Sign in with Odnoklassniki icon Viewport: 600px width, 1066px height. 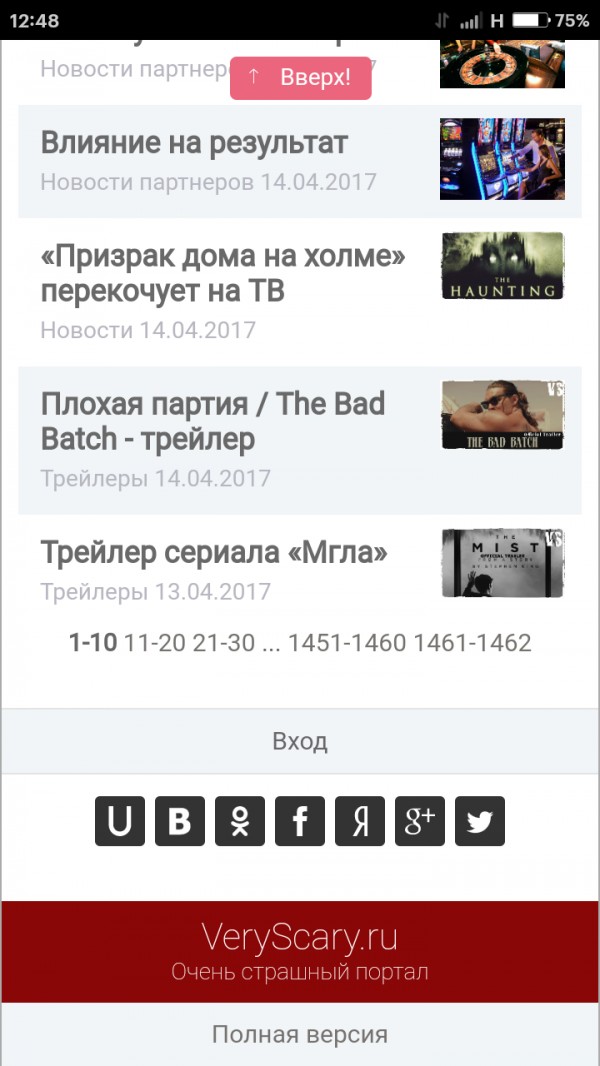(240, 822)
